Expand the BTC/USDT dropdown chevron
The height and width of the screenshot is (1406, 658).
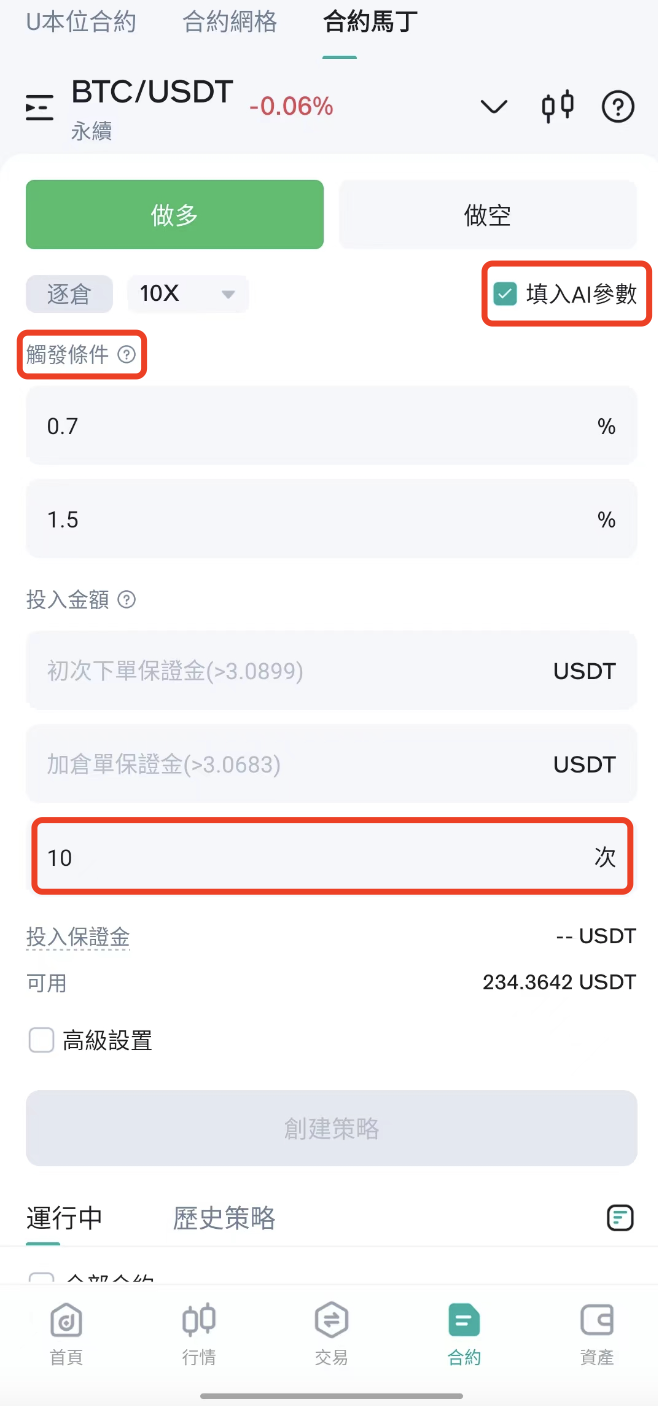(x=494, y=106)
